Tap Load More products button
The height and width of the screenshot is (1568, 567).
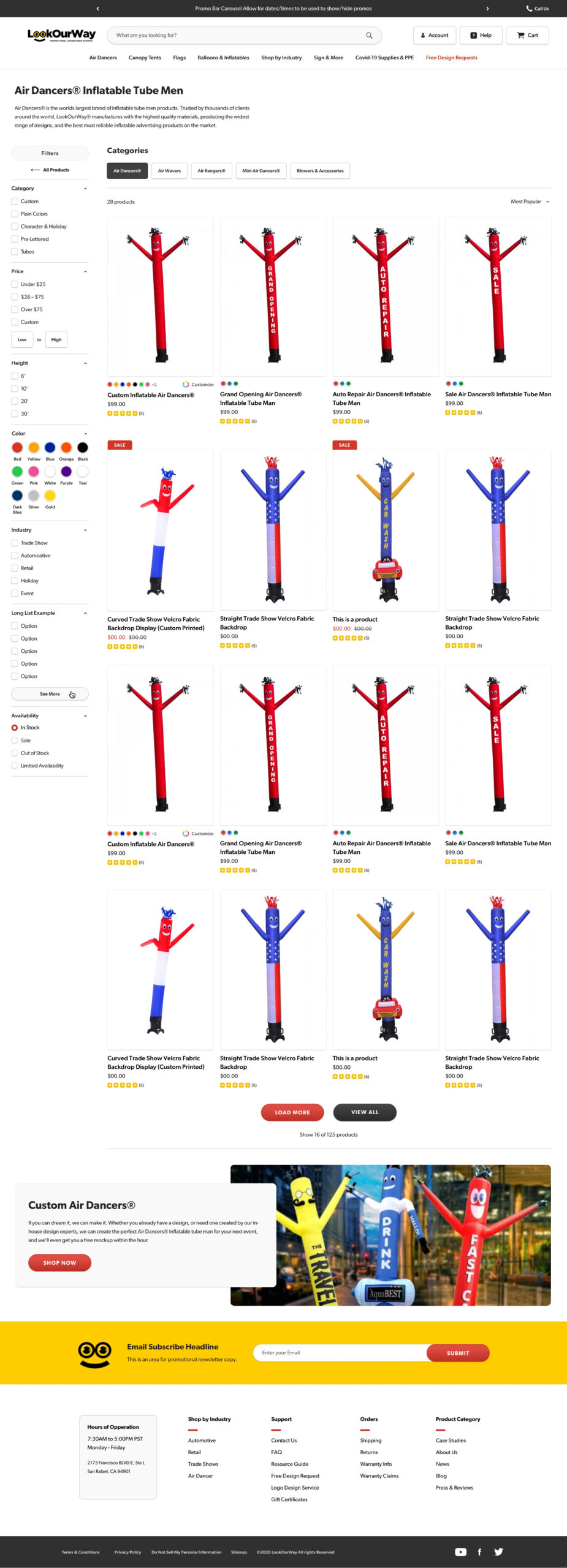(292, 1112)
